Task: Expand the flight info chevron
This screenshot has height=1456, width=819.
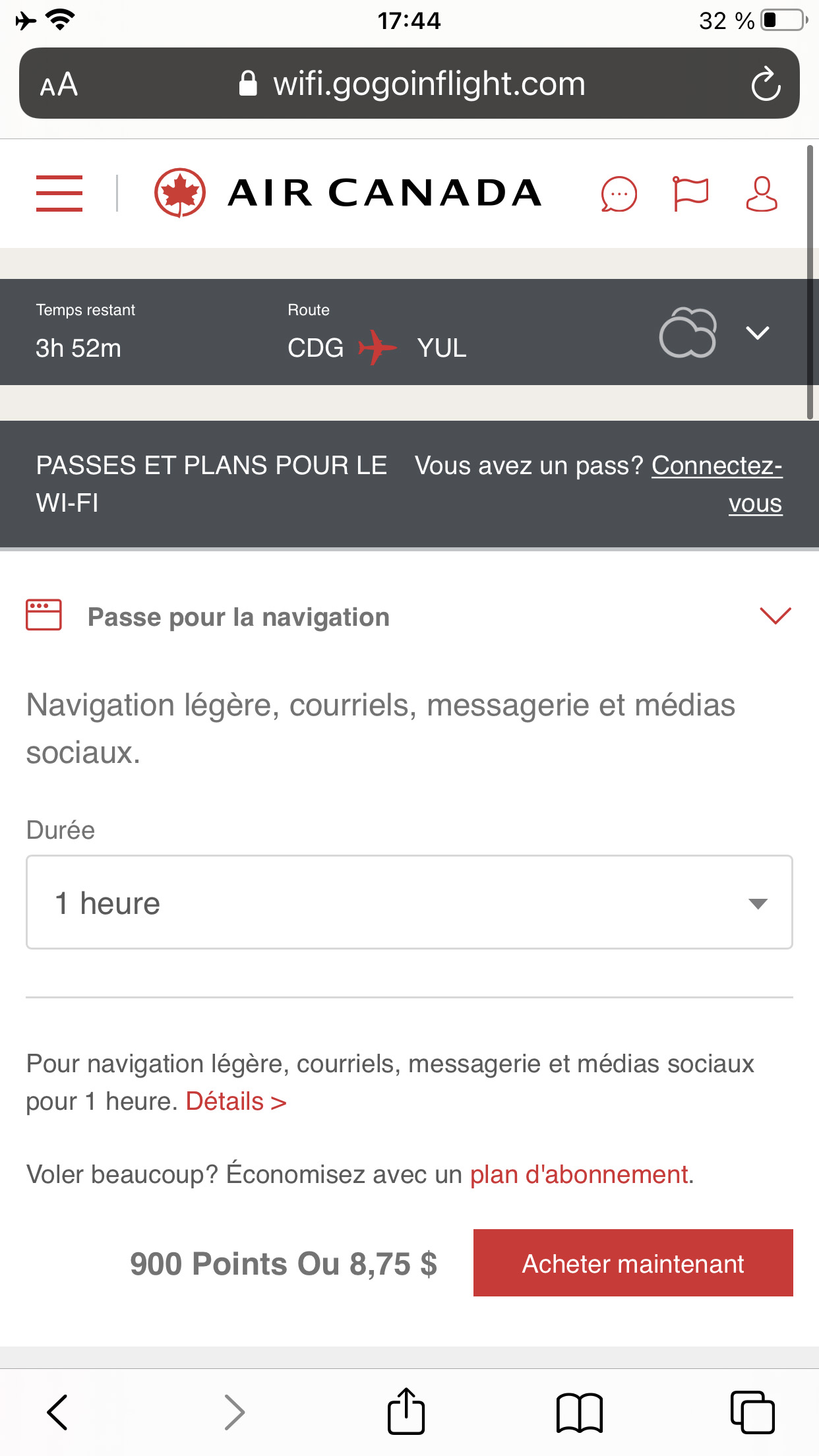Action: click(757, 333)
